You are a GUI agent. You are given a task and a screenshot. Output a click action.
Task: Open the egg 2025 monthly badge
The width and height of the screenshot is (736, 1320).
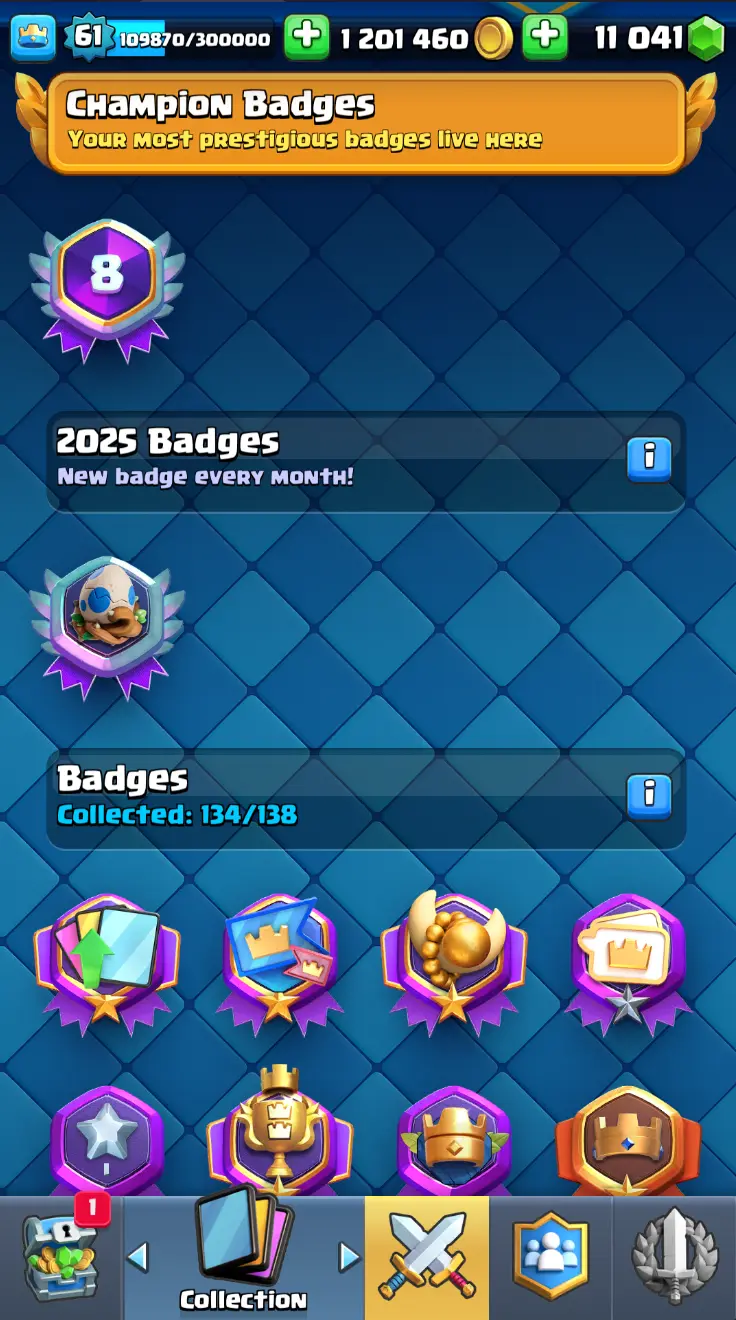(x=107, y=621)
